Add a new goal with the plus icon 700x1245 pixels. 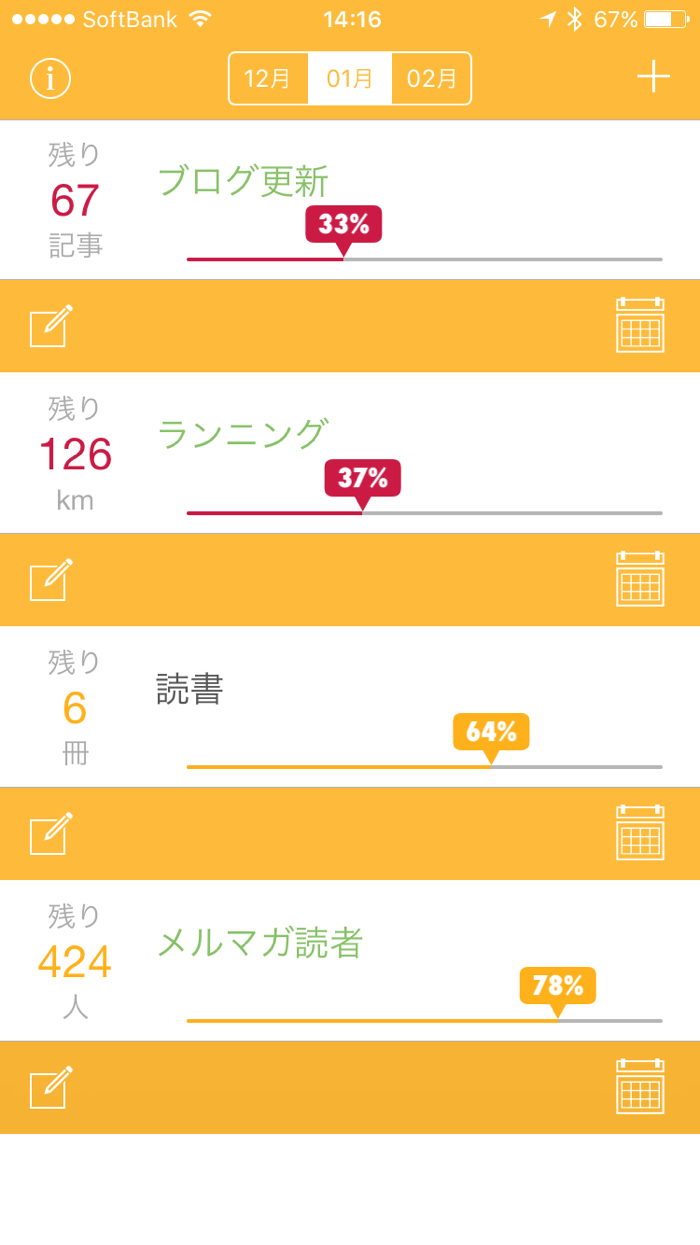point(653,77)
